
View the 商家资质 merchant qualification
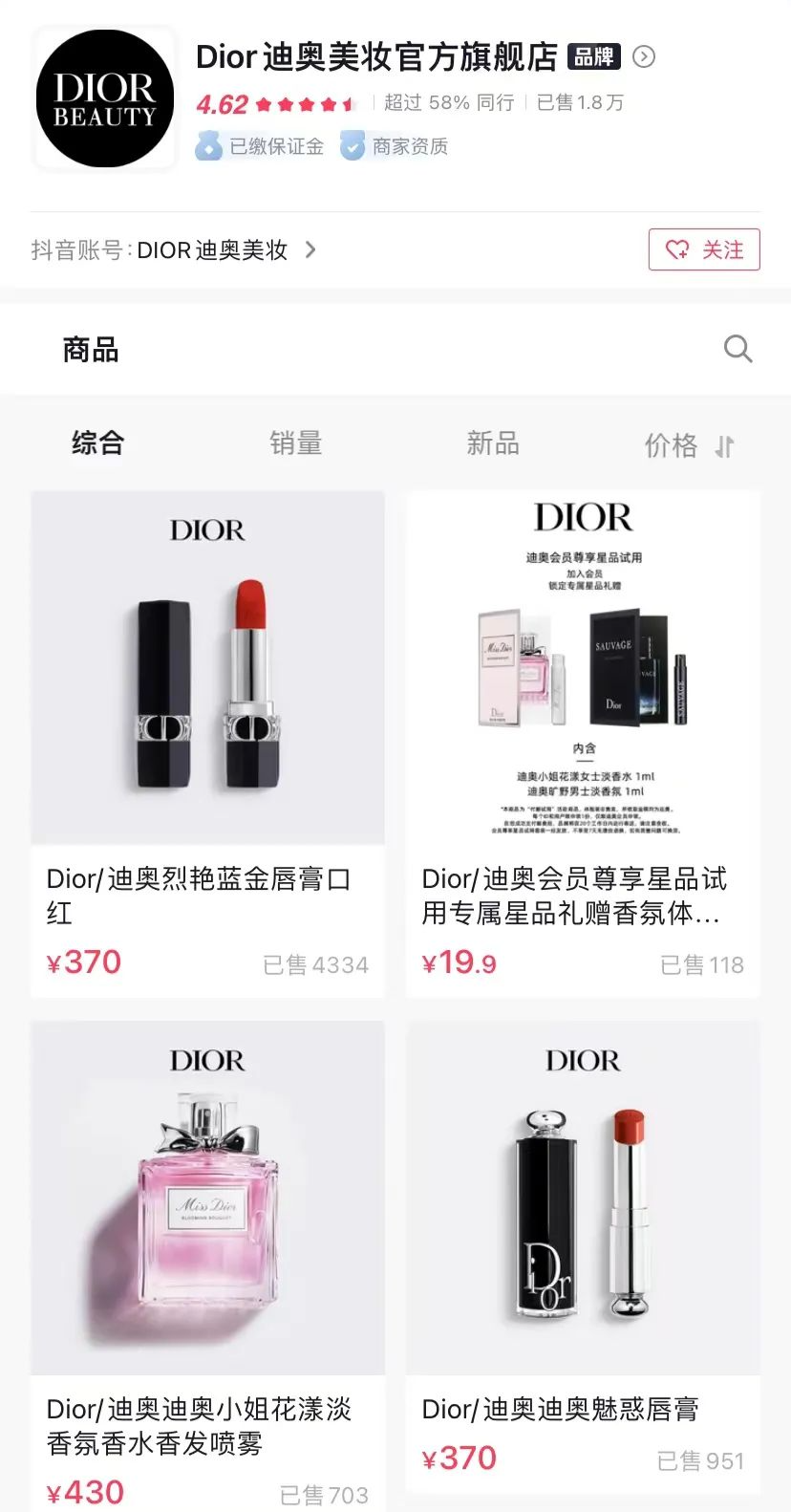point(395,146)
